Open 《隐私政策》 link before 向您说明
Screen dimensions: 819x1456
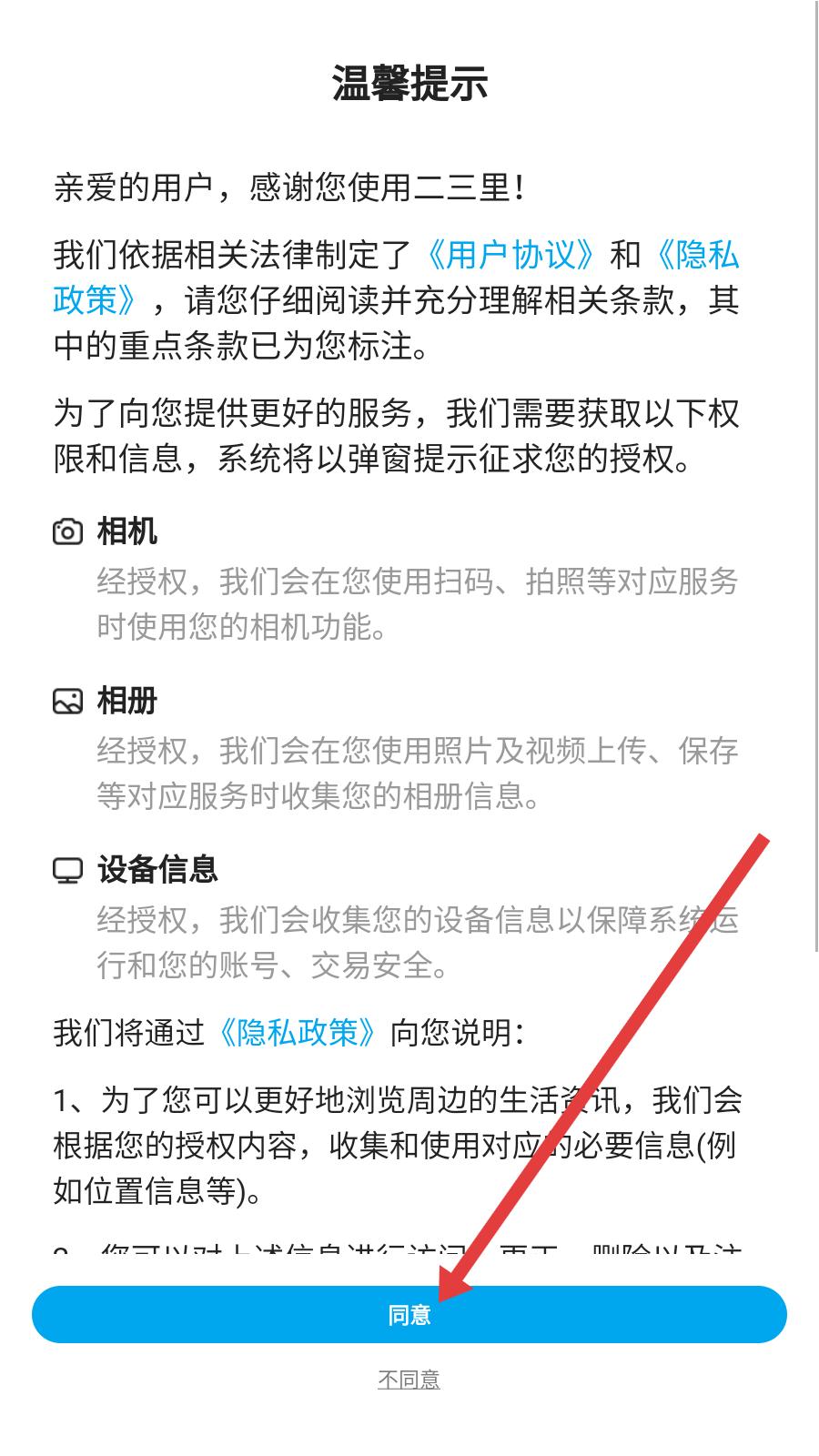click(297, 1032)
